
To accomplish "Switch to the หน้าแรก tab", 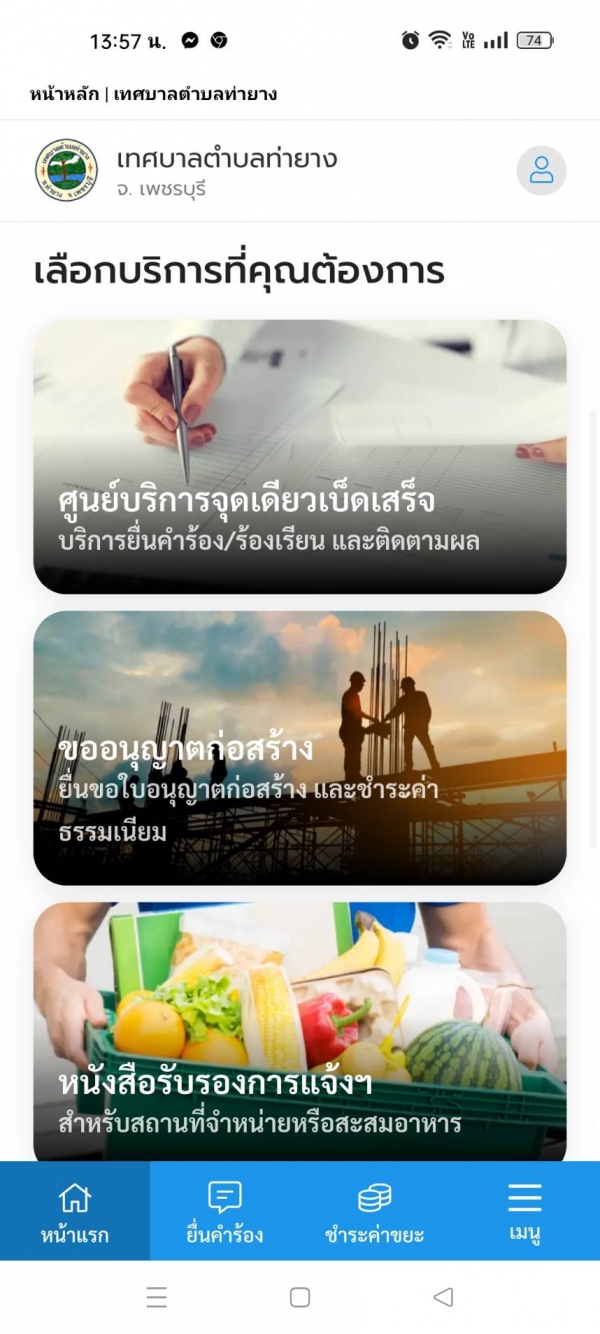I will click(x=75, y=1211).
